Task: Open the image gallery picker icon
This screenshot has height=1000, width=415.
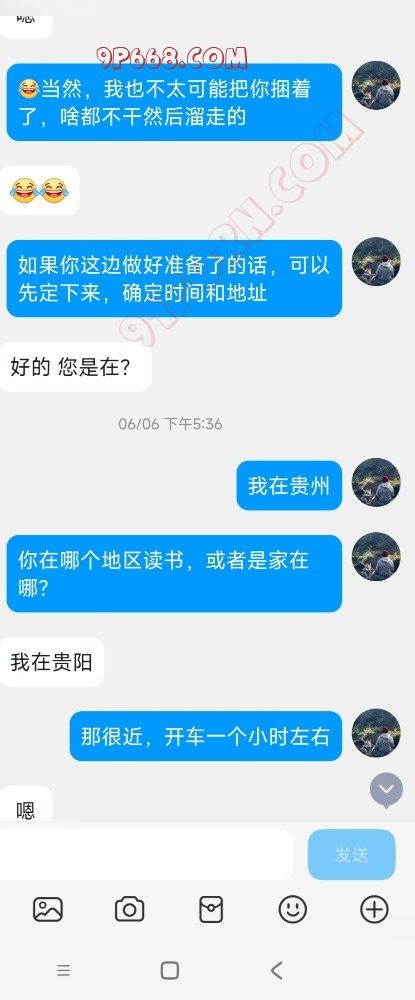Action: pos(48,909)
